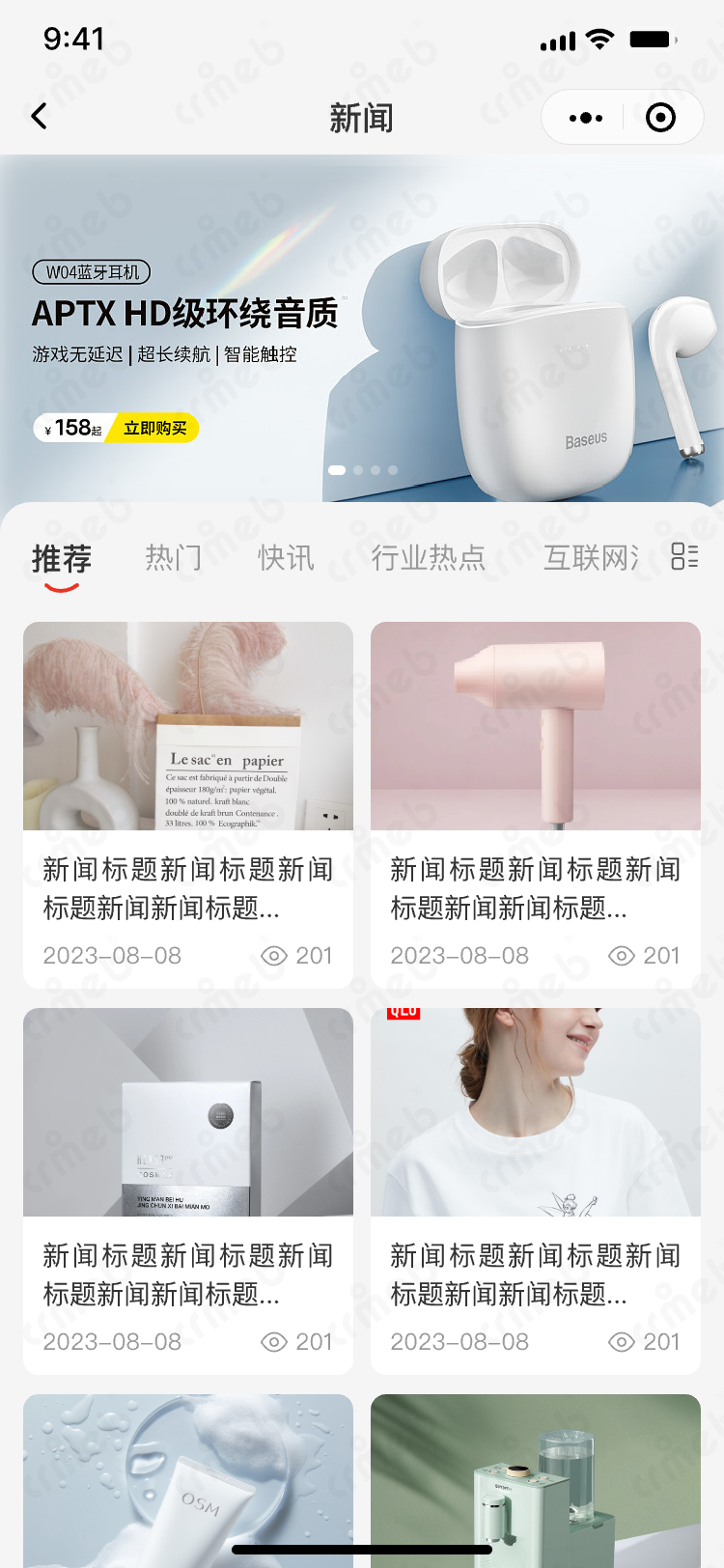724x1568 pixels.
Task: Open the news card with the paper bag photo
Action: tap(188, 803)
